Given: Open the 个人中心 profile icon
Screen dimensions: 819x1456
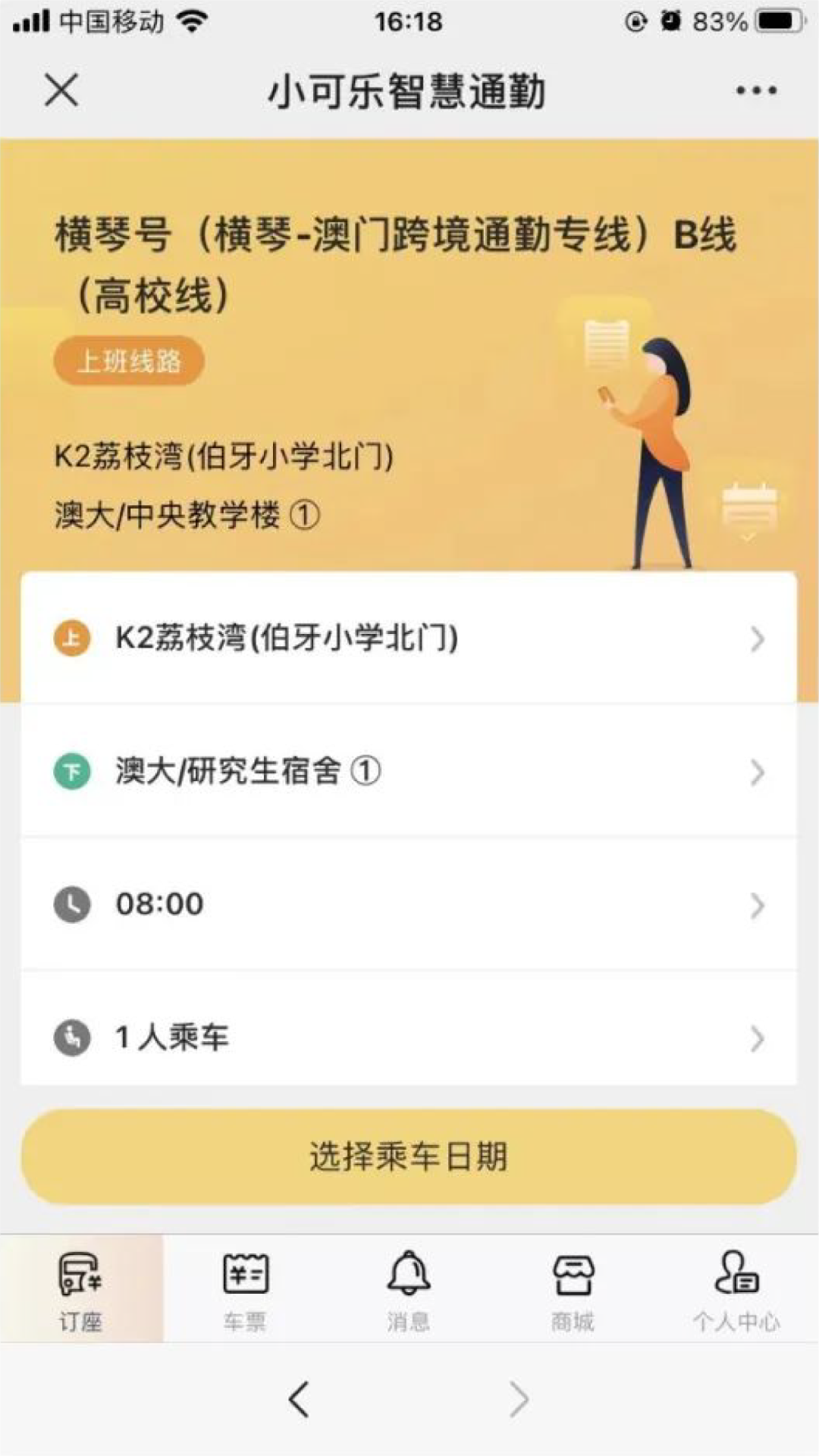Looking at the screenshot, I should (x=736, y=1274).
